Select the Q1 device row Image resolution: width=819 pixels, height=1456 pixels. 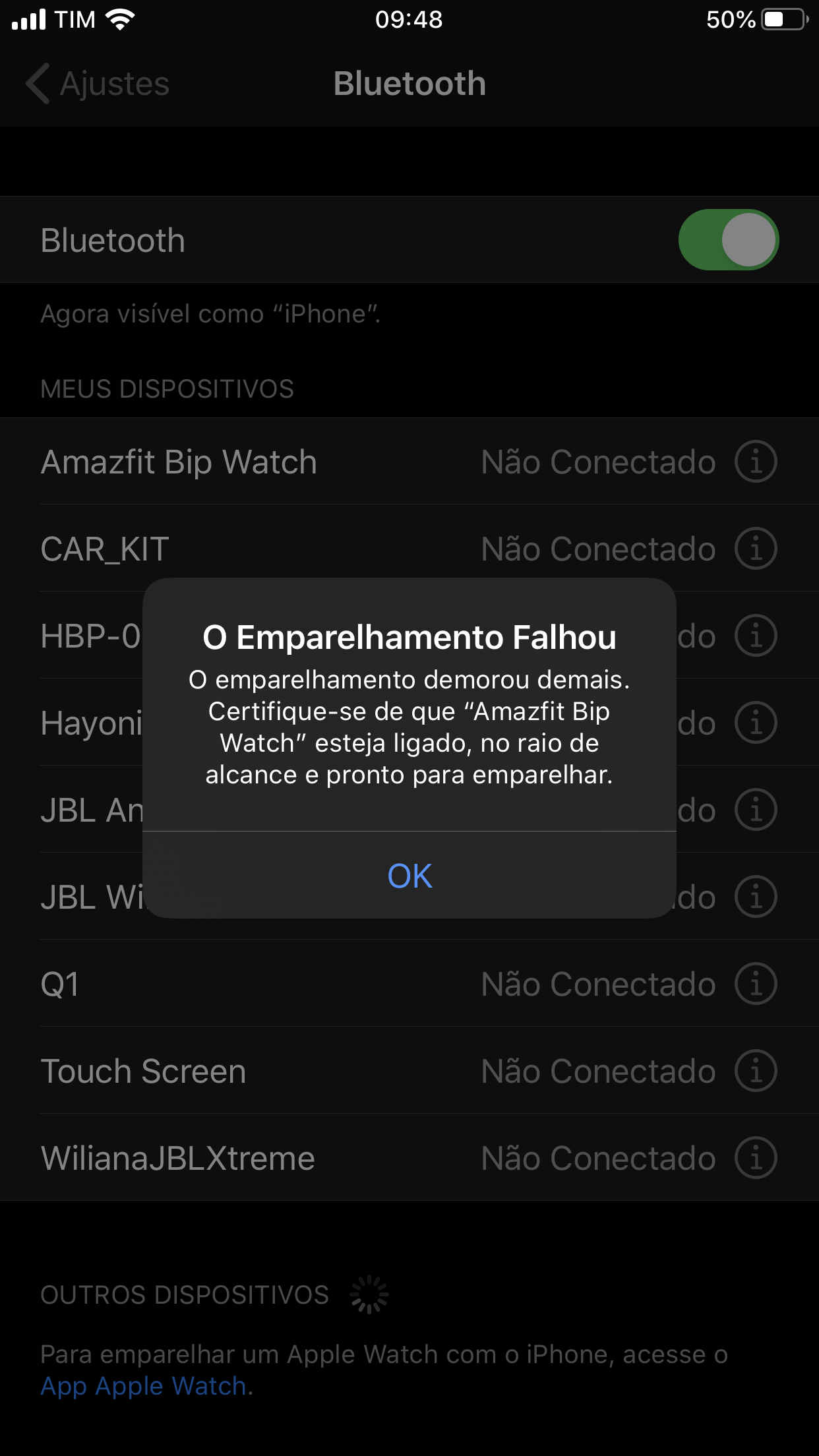coord(409,984)
